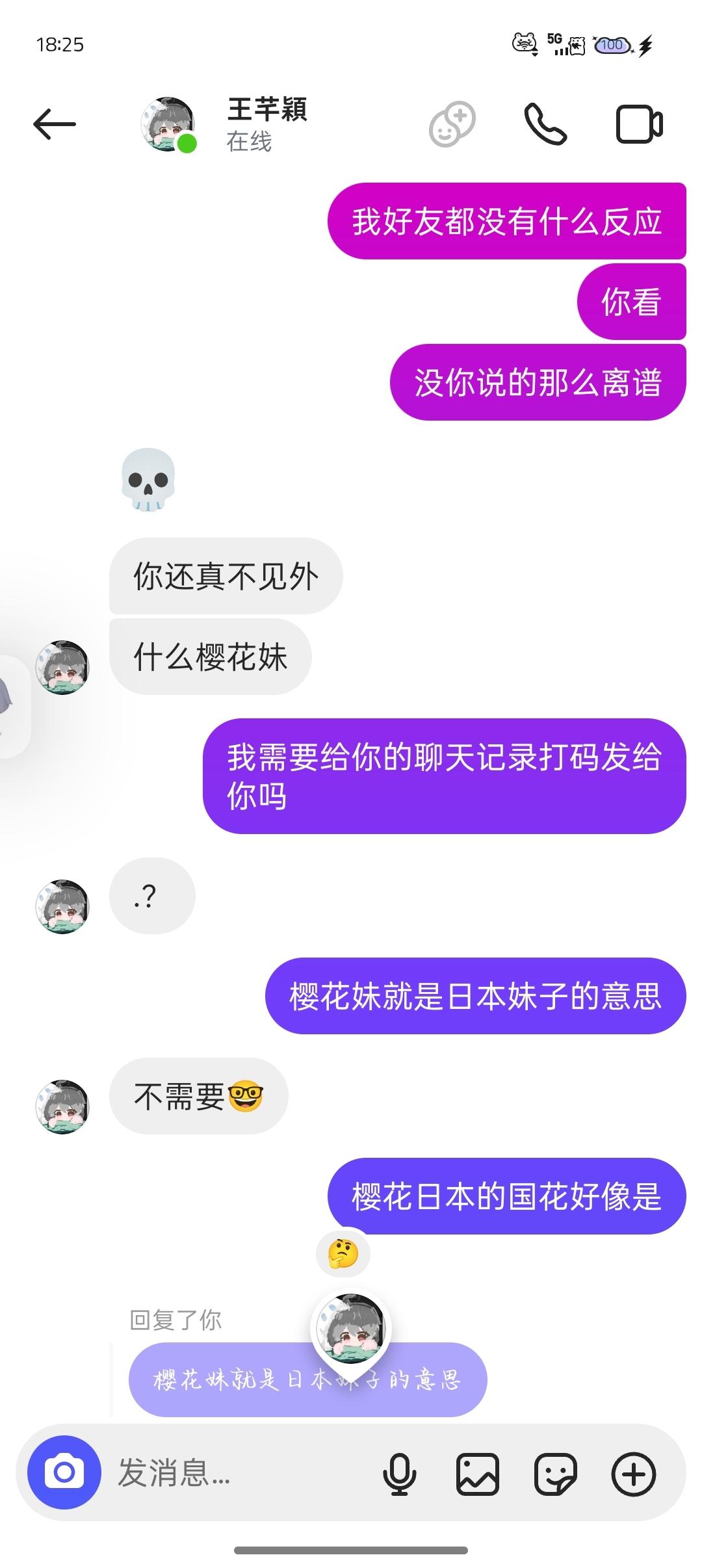Start a video call with 王芊穎
702x1568 pixels.
pyautogui.click(x=639, y=124)
